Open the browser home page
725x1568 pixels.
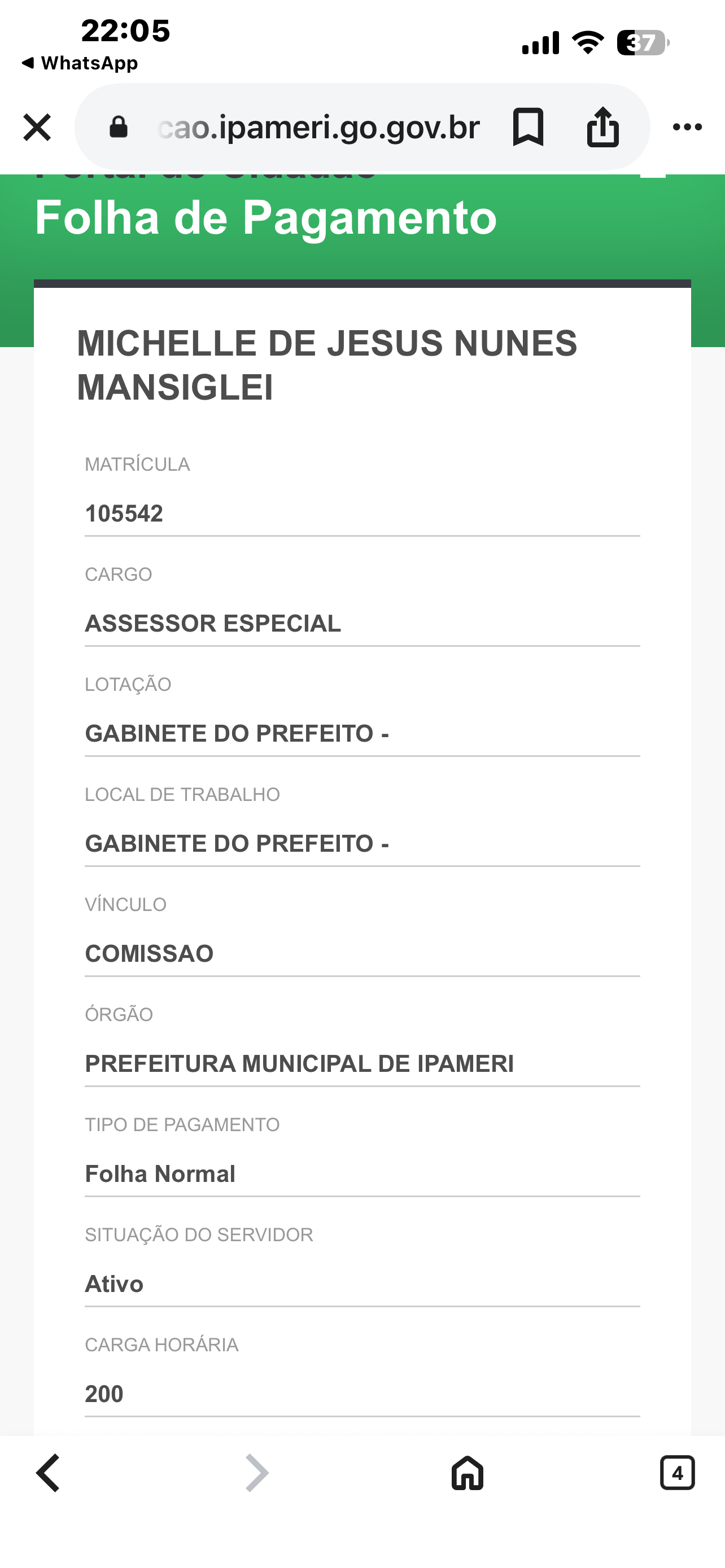(468, 1473)
